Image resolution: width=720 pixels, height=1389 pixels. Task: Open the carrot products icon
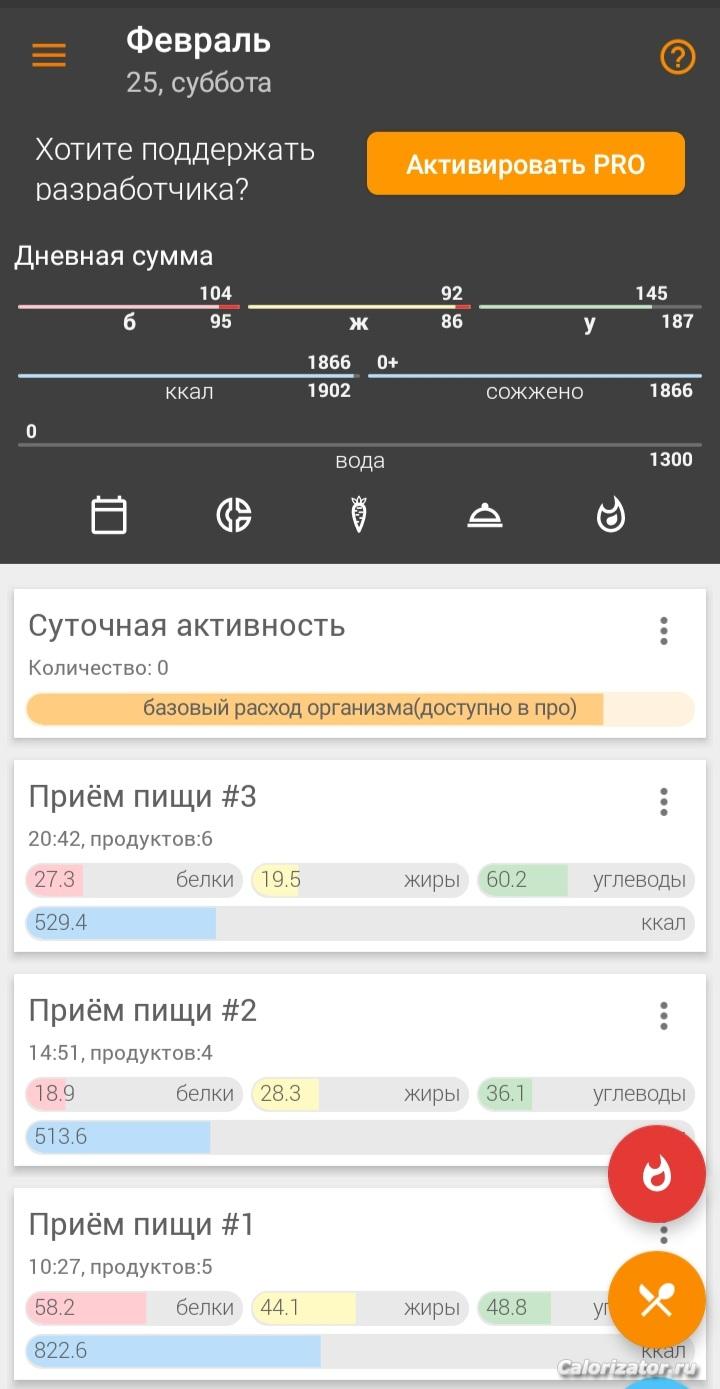359,516
